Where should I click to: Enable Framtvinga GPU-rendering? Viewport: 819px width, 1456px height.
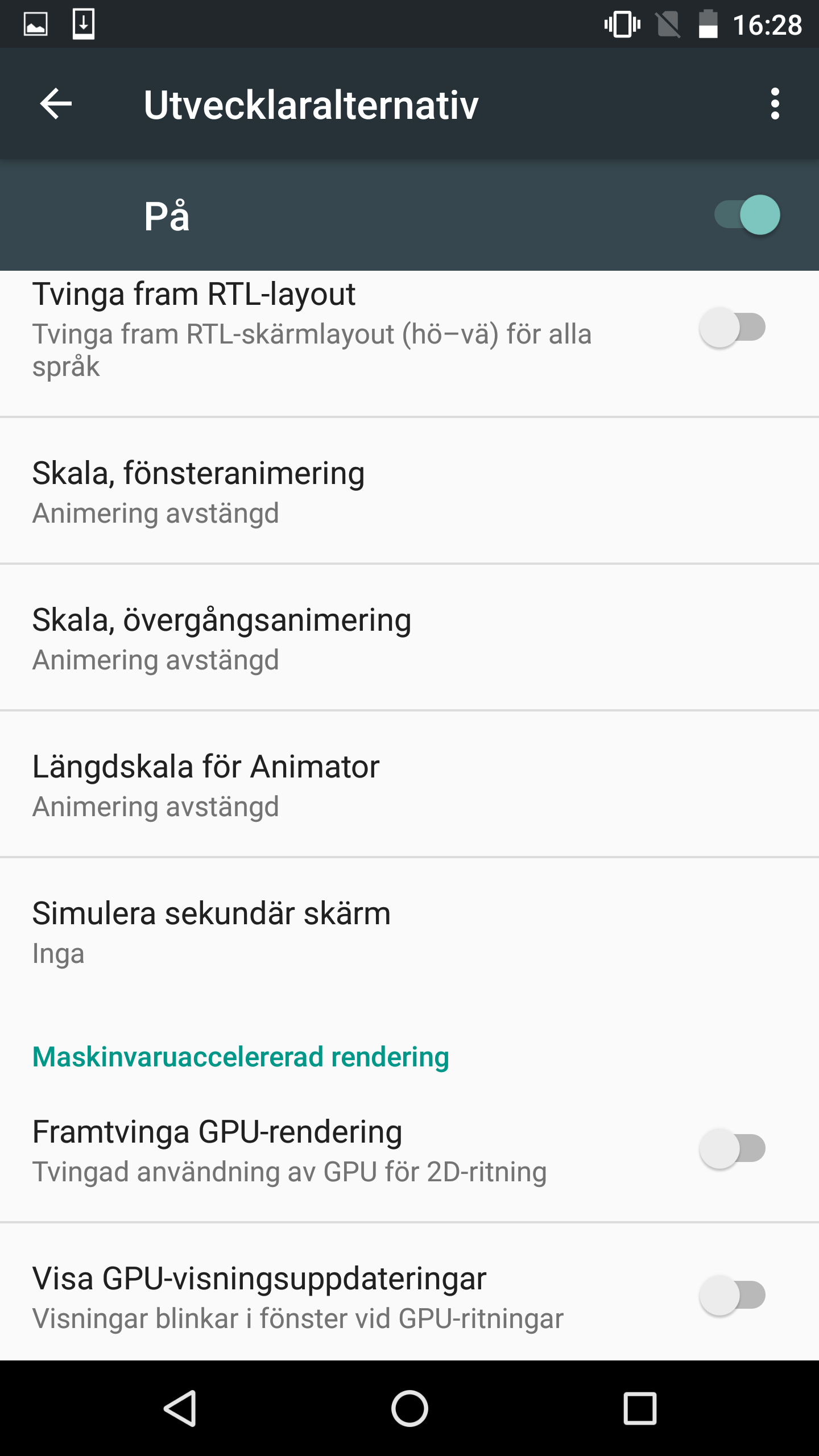[x=733, y=1149]
